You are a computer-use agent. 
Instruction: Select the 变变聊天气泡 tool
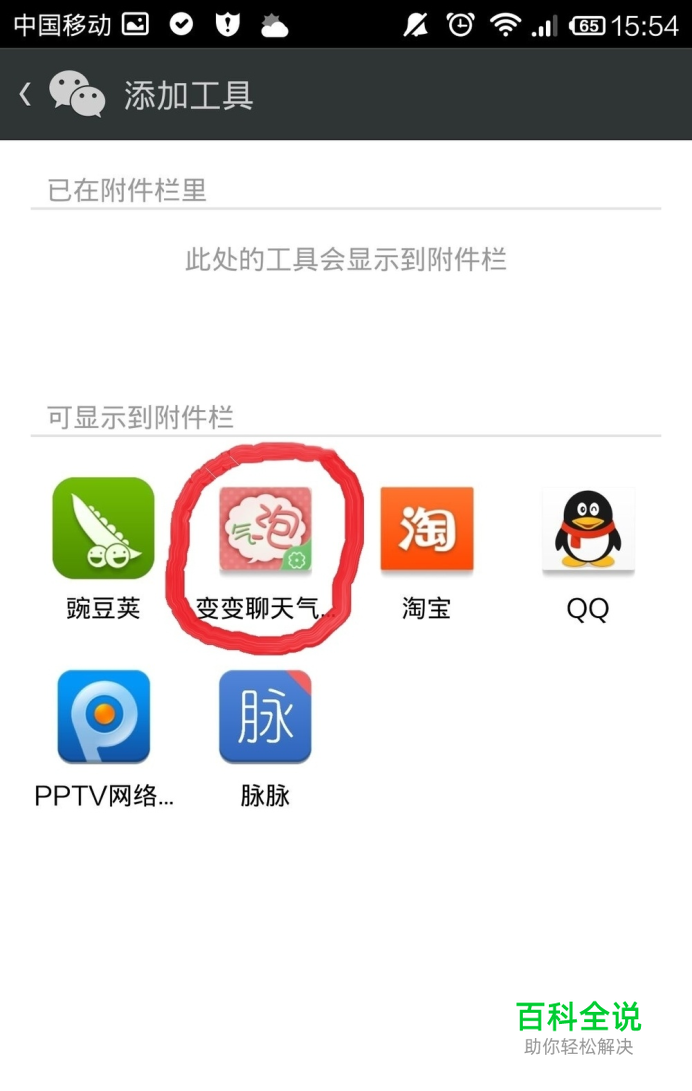(265, 530)
